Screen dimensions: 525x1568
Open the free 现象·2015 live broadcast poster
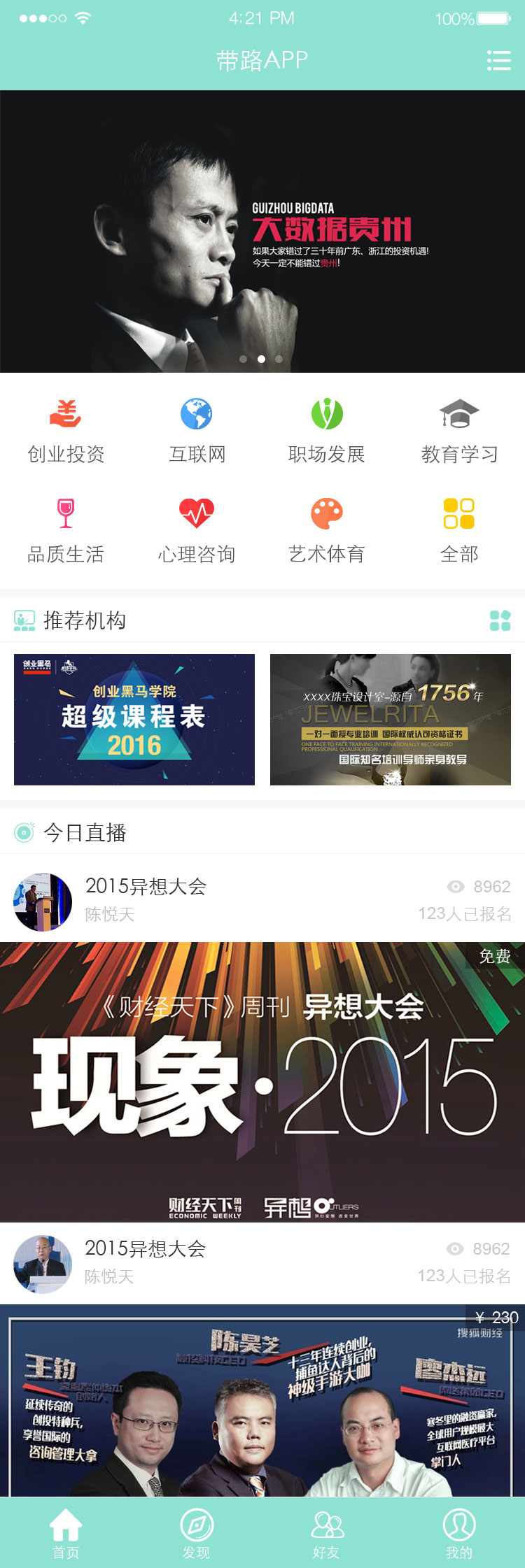[262, 1081]
